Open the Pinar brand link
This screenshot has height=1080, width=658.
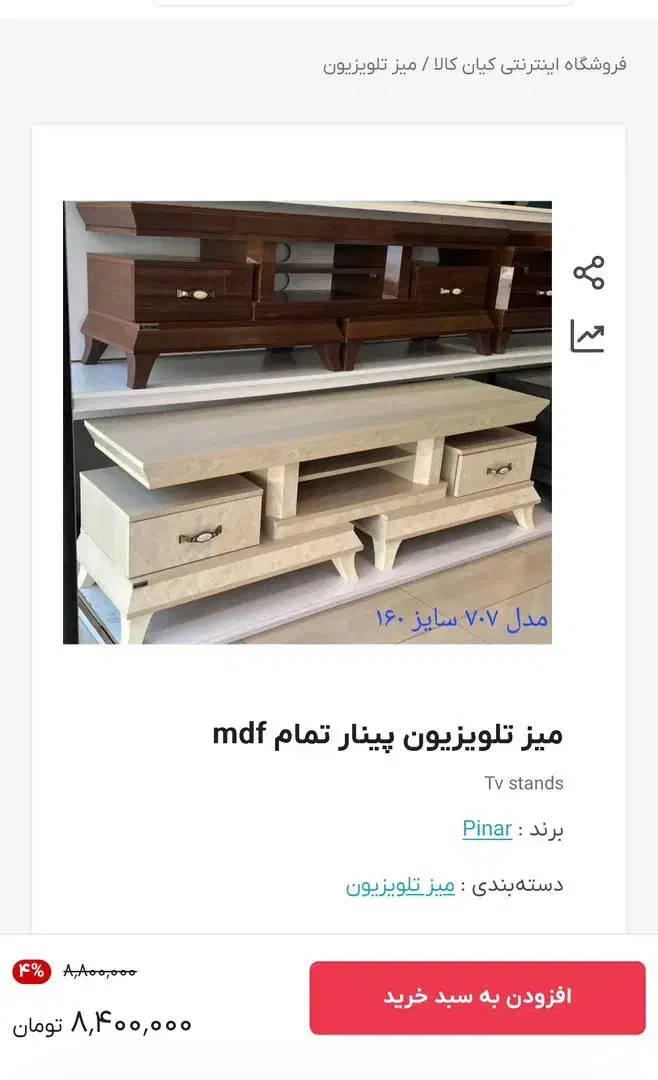487,829
